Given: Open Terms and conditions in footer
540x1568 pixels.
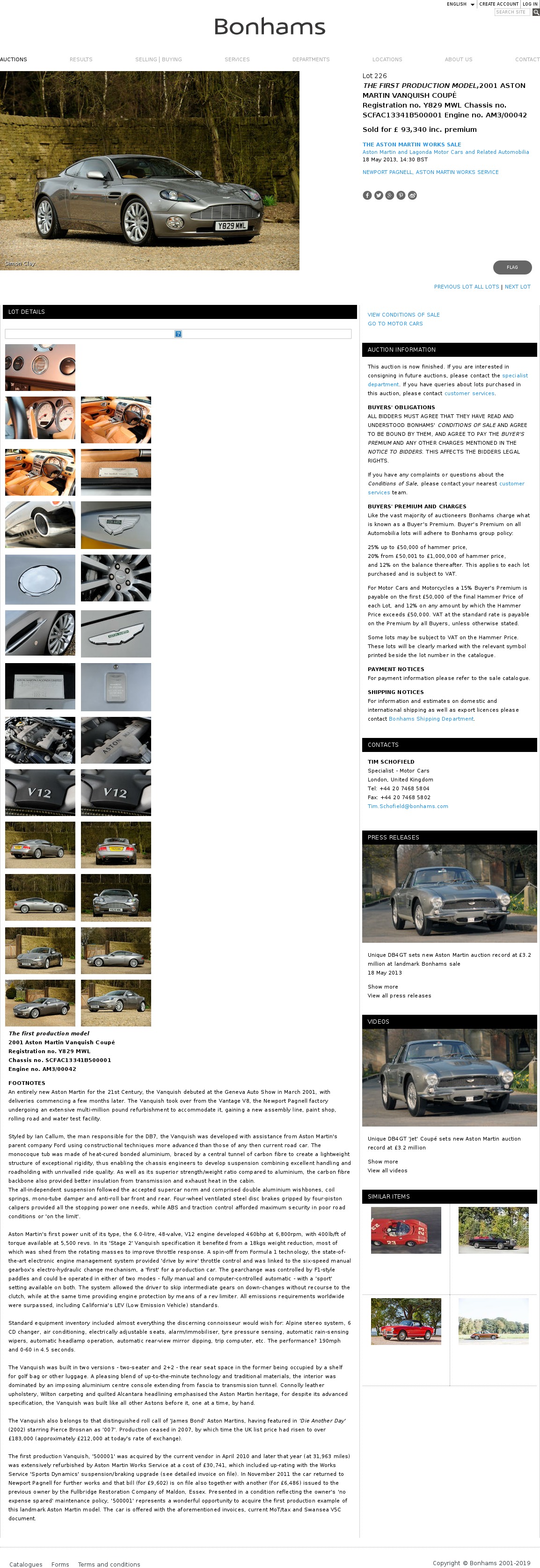Looking at the screenshot, I should coord(109,1564).
